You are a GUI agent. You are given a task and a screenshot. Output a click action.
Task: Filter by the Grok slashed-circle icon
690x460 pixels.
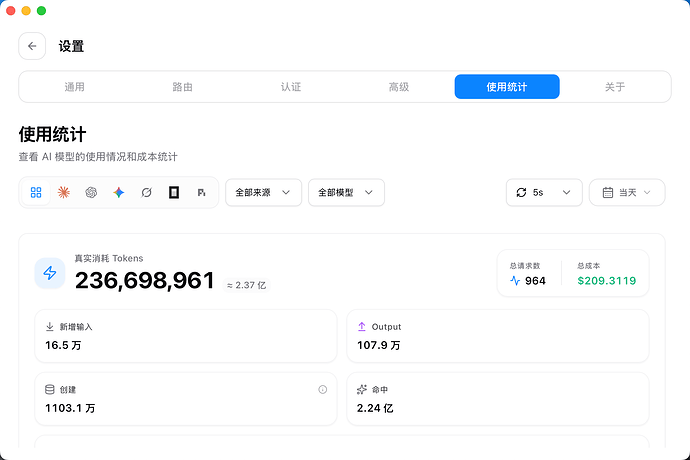click(x=147, y=192)
